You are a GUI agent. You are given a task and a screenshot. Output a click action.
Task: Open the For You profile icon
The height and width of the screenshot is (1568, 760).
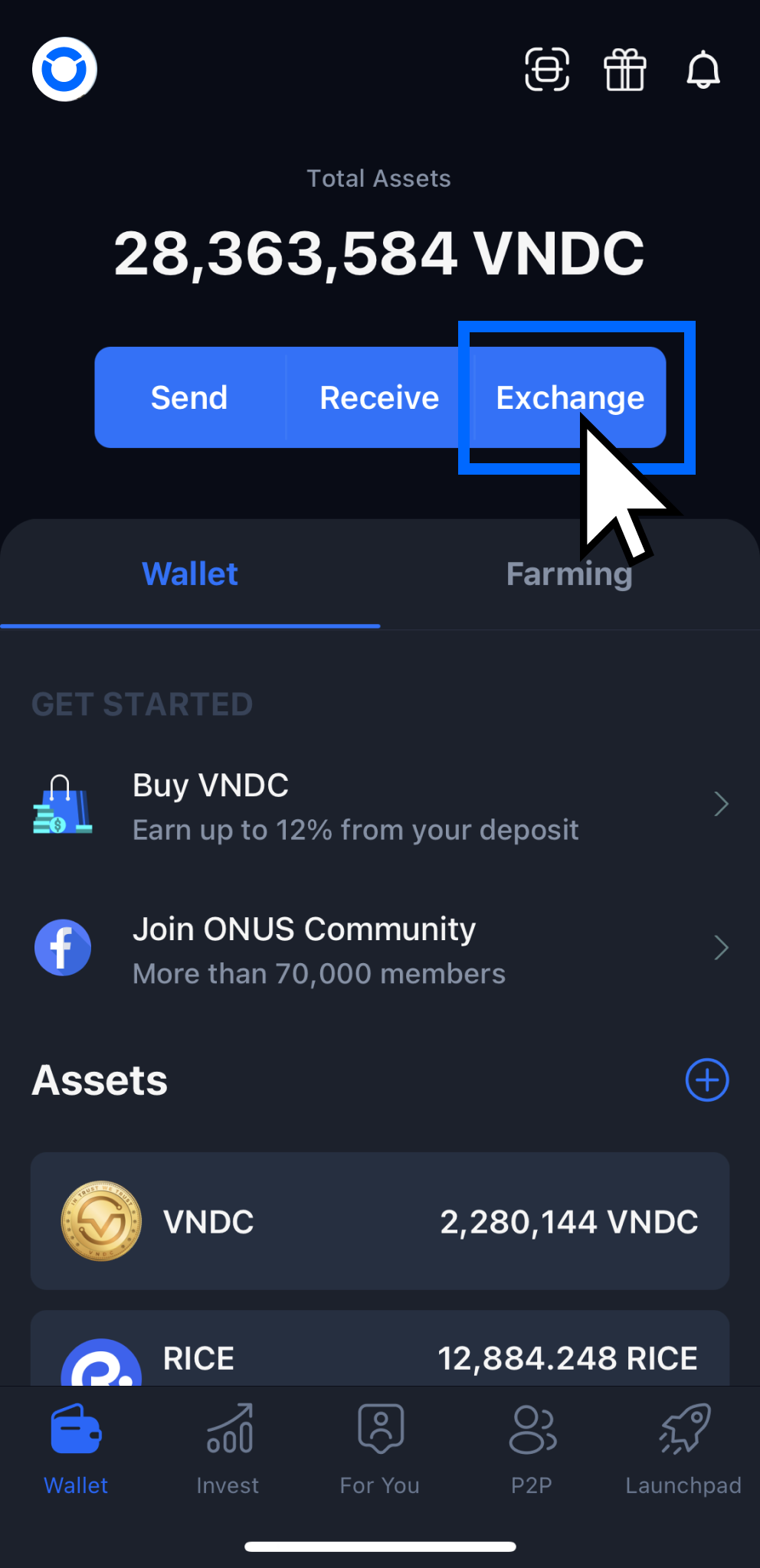380,1443
